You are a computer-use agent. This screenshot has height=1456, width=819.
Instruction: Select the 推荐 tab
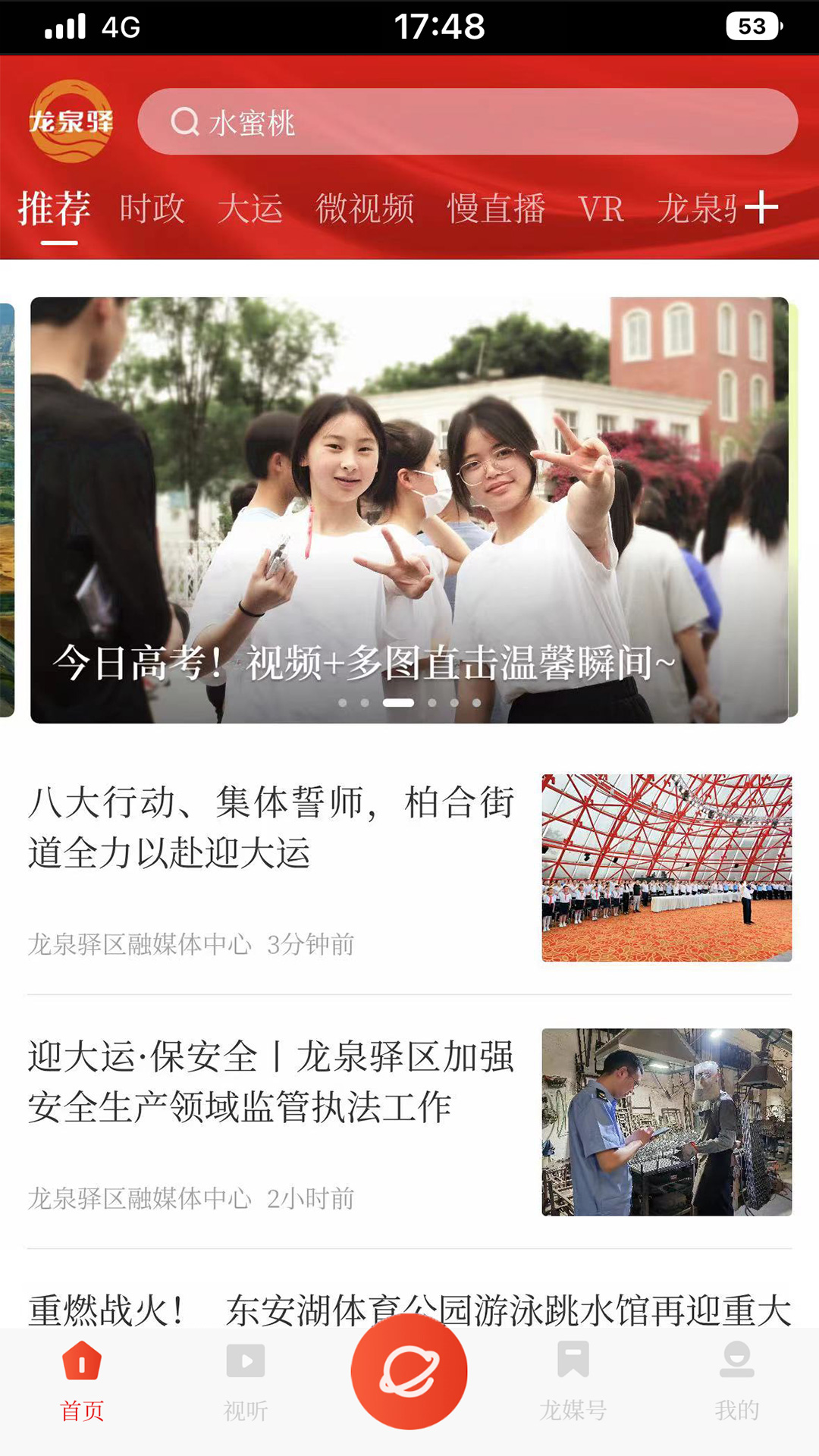coord(55,209)
